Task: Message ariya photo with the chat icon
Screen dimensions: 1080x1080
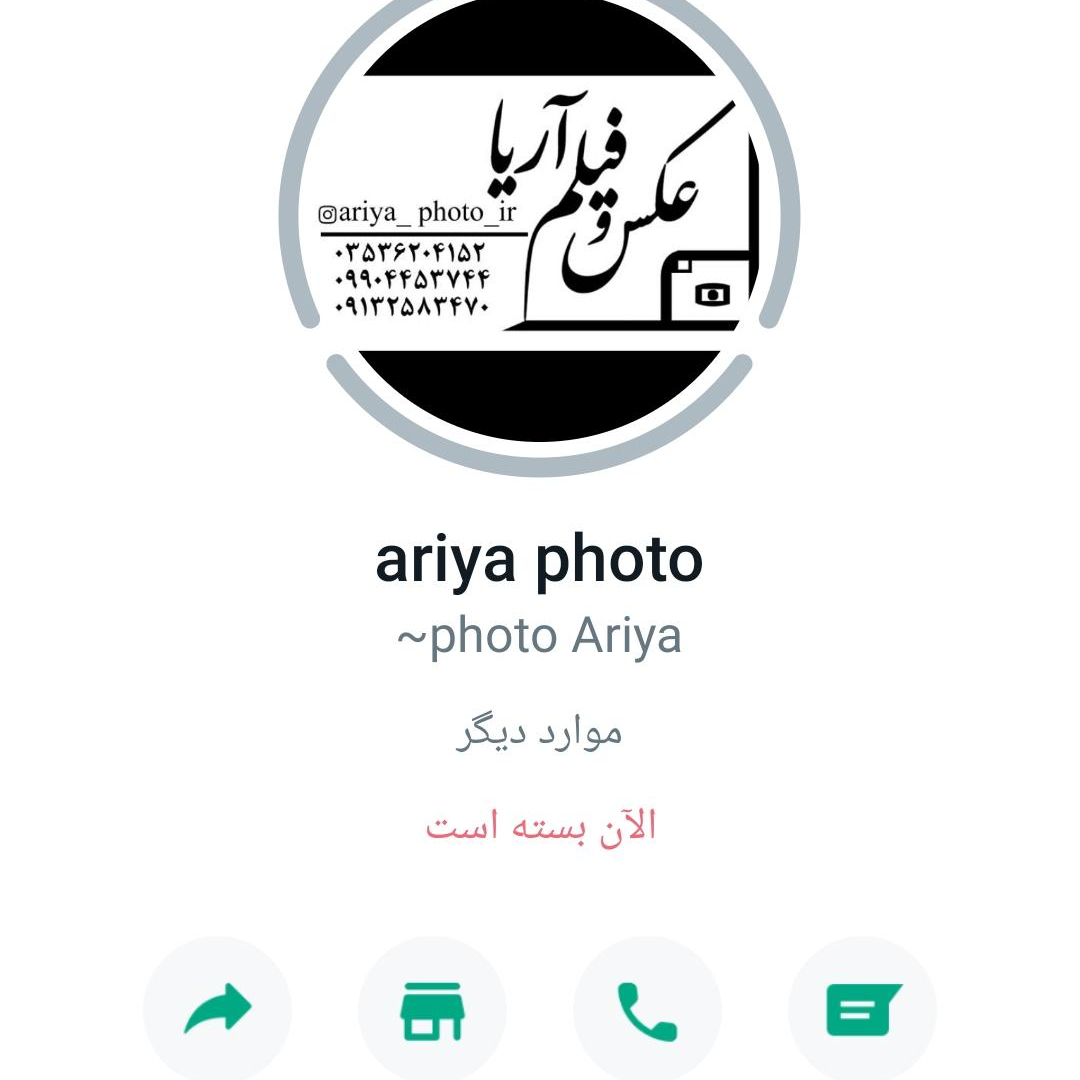Action: tap(862, 1009)
